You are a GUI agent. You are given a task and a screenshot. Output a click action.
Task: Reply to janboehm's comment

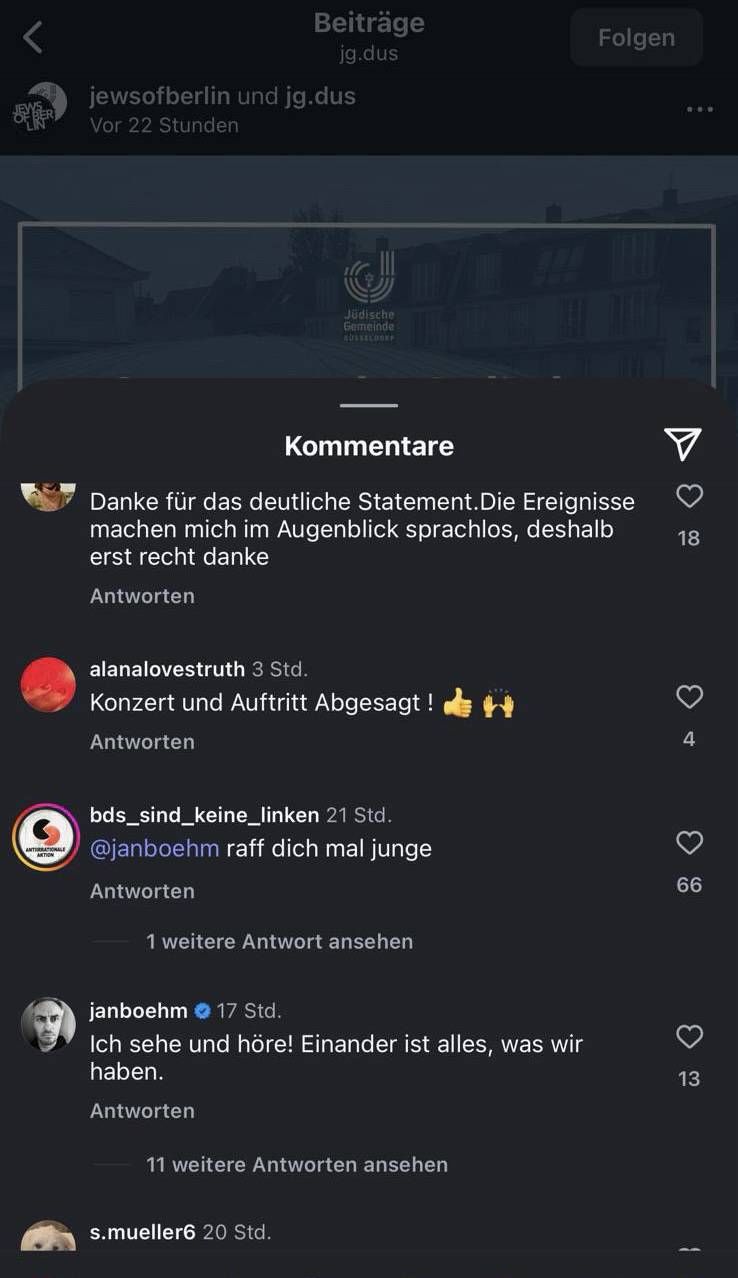[x=142, y=1111]
